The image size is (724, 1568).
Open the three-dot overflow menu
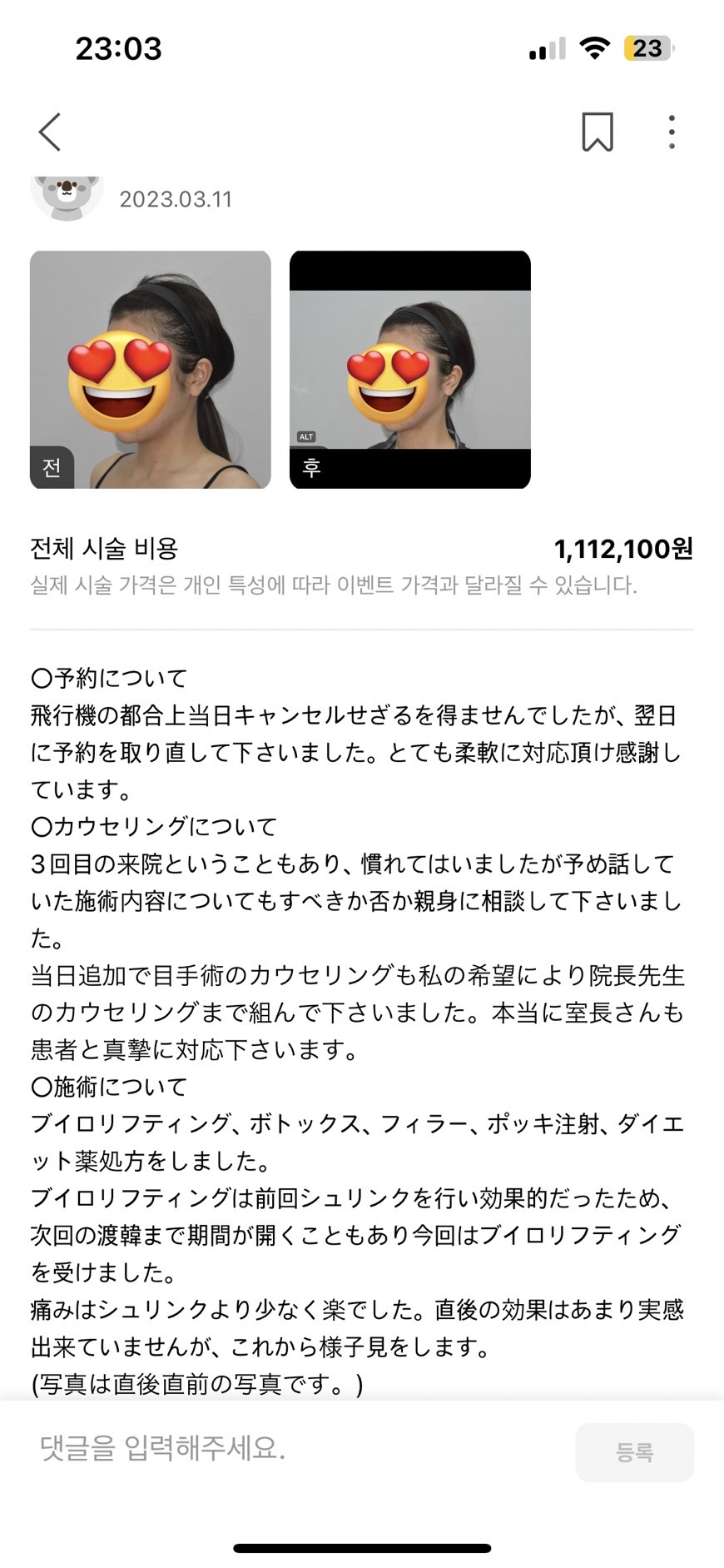coord(672,132)
